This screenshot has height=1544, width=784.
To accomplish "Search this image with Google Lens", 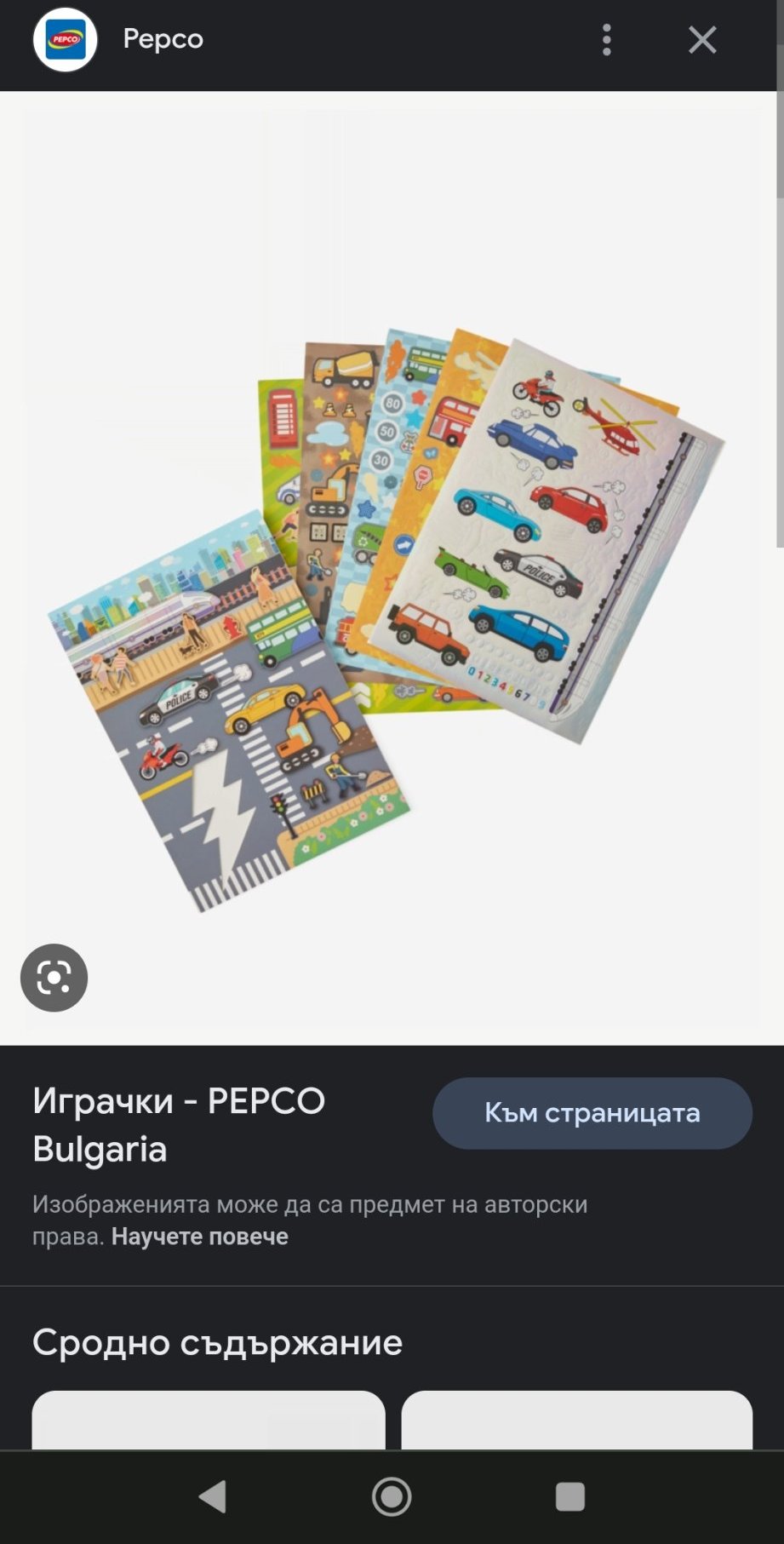I will (x=54, y=978).
